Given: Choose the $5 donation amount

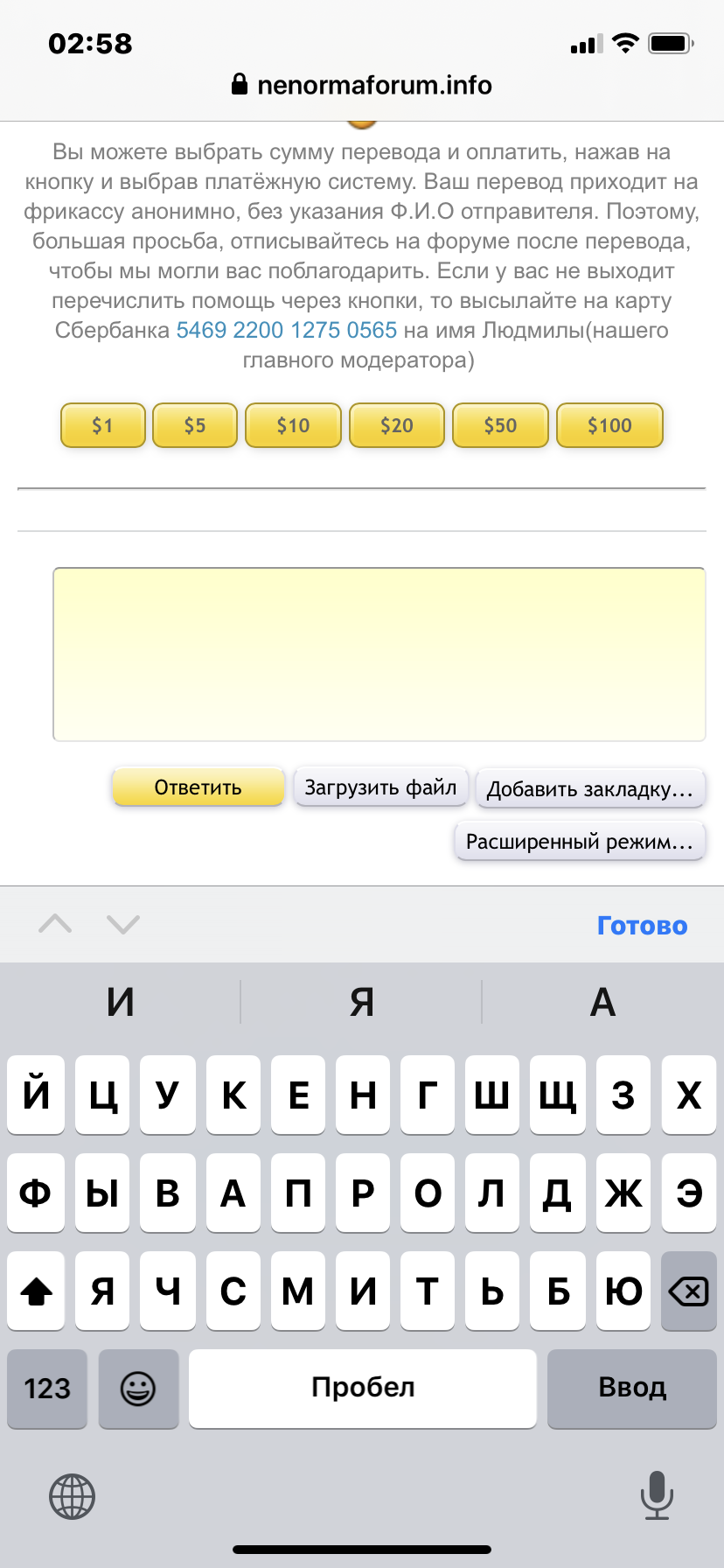Looking at the screenshot, I should [195, 425].
